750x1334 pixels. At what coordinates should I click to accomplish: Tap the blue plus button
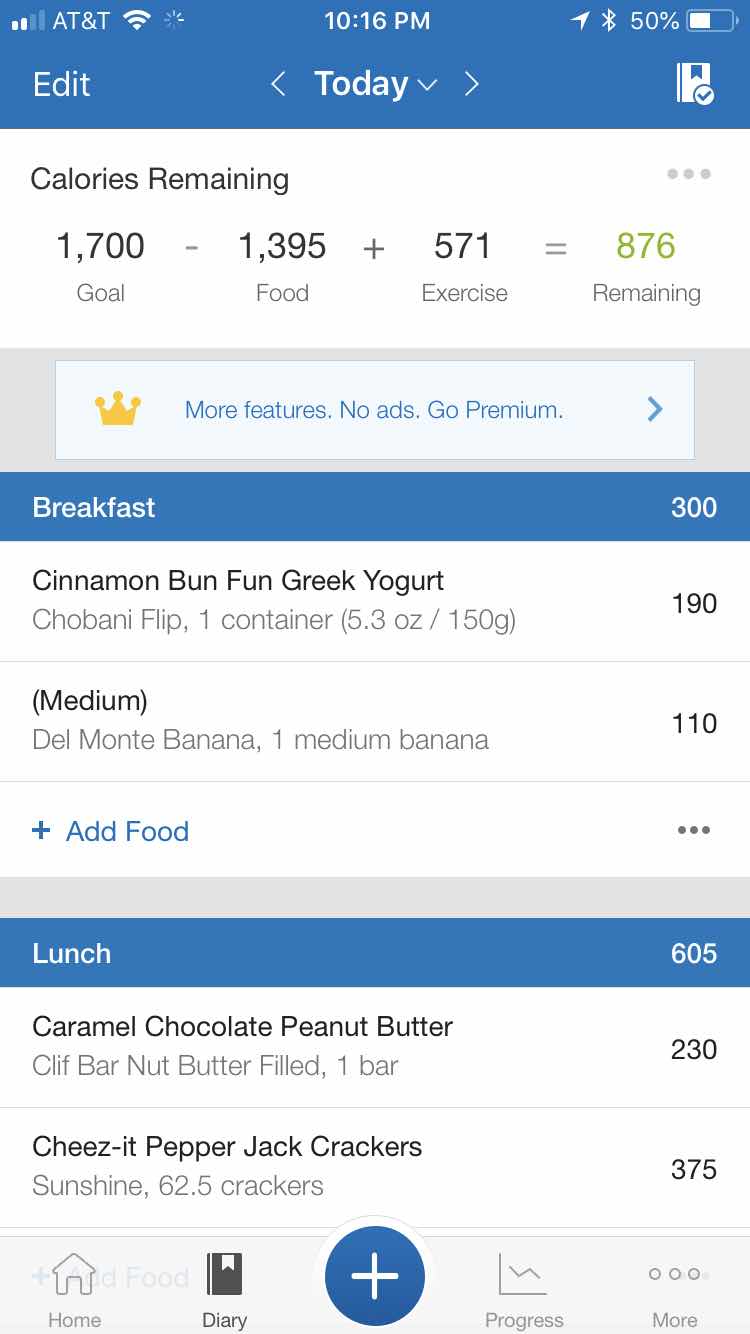click(375, 1277)
